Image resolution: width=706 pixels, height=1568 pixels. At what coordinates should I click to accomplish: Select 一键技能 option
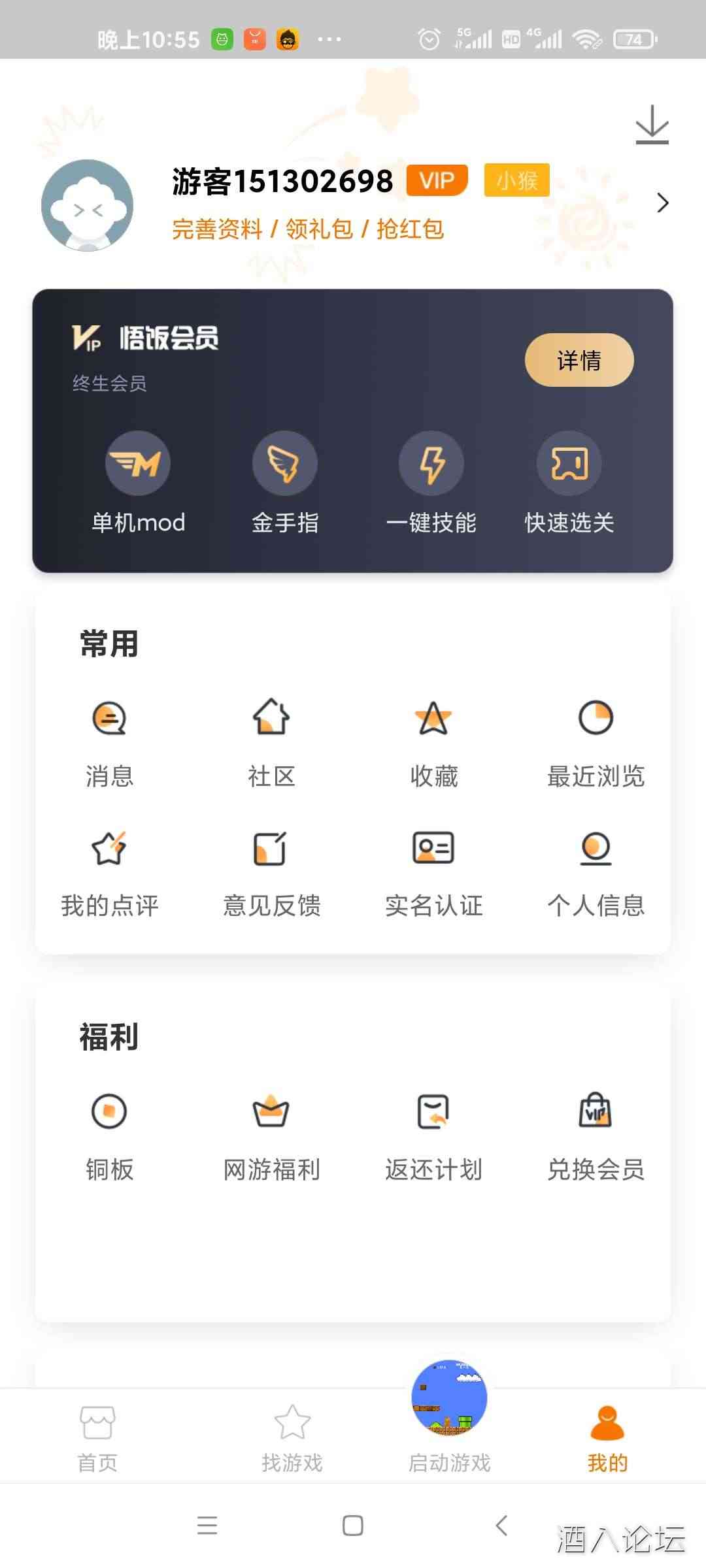(x=431, y=482)
